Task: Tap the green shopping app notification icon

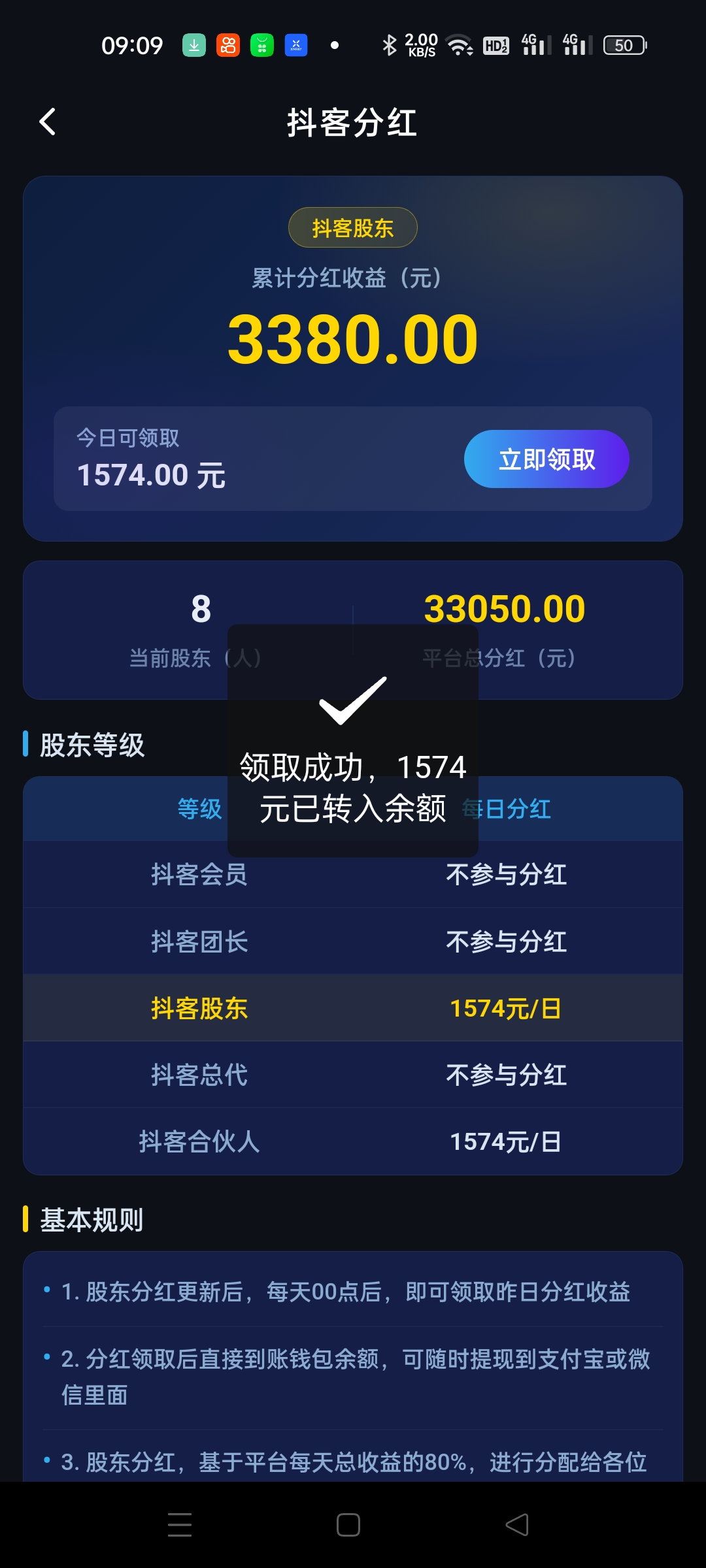Action: pos(261,46)
